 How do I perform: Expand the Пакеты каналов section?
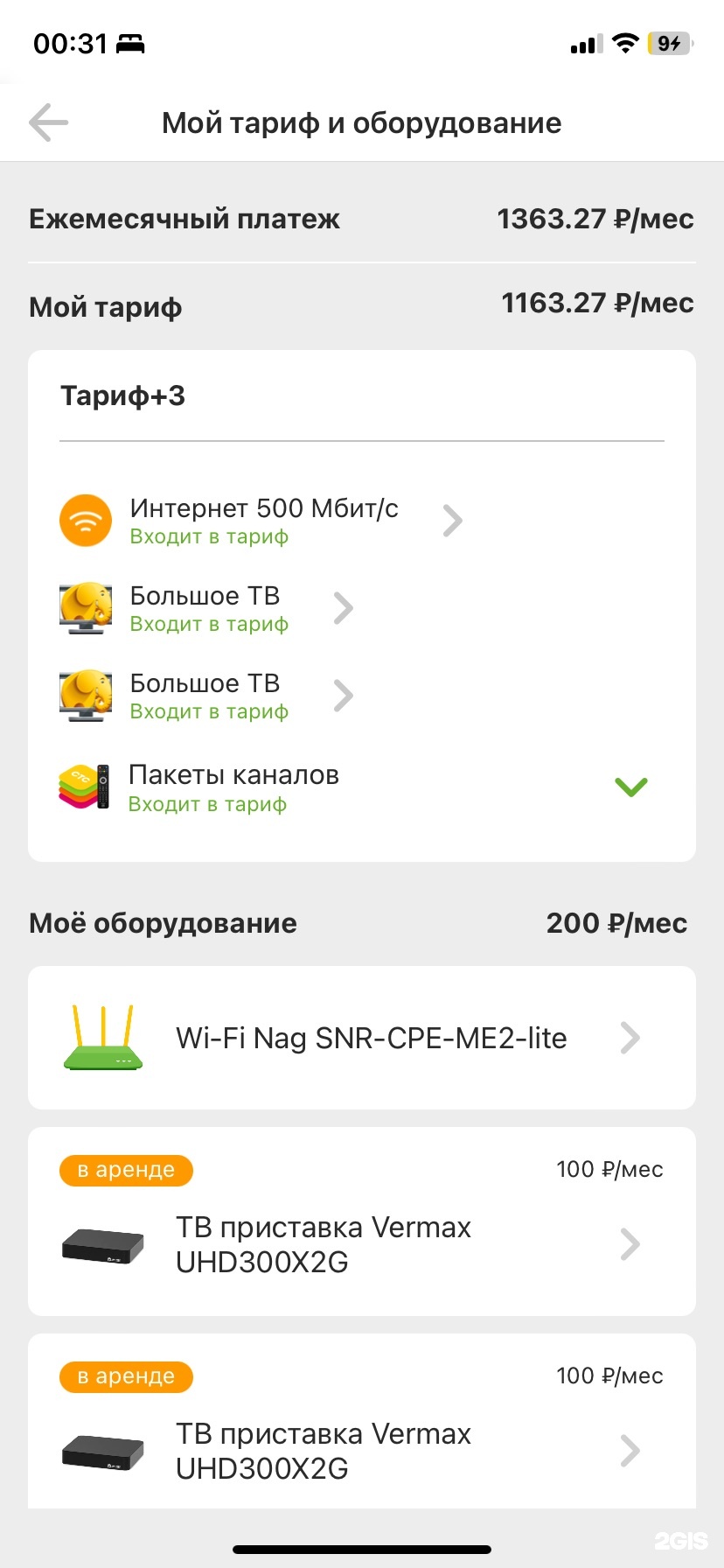(630, 787)
